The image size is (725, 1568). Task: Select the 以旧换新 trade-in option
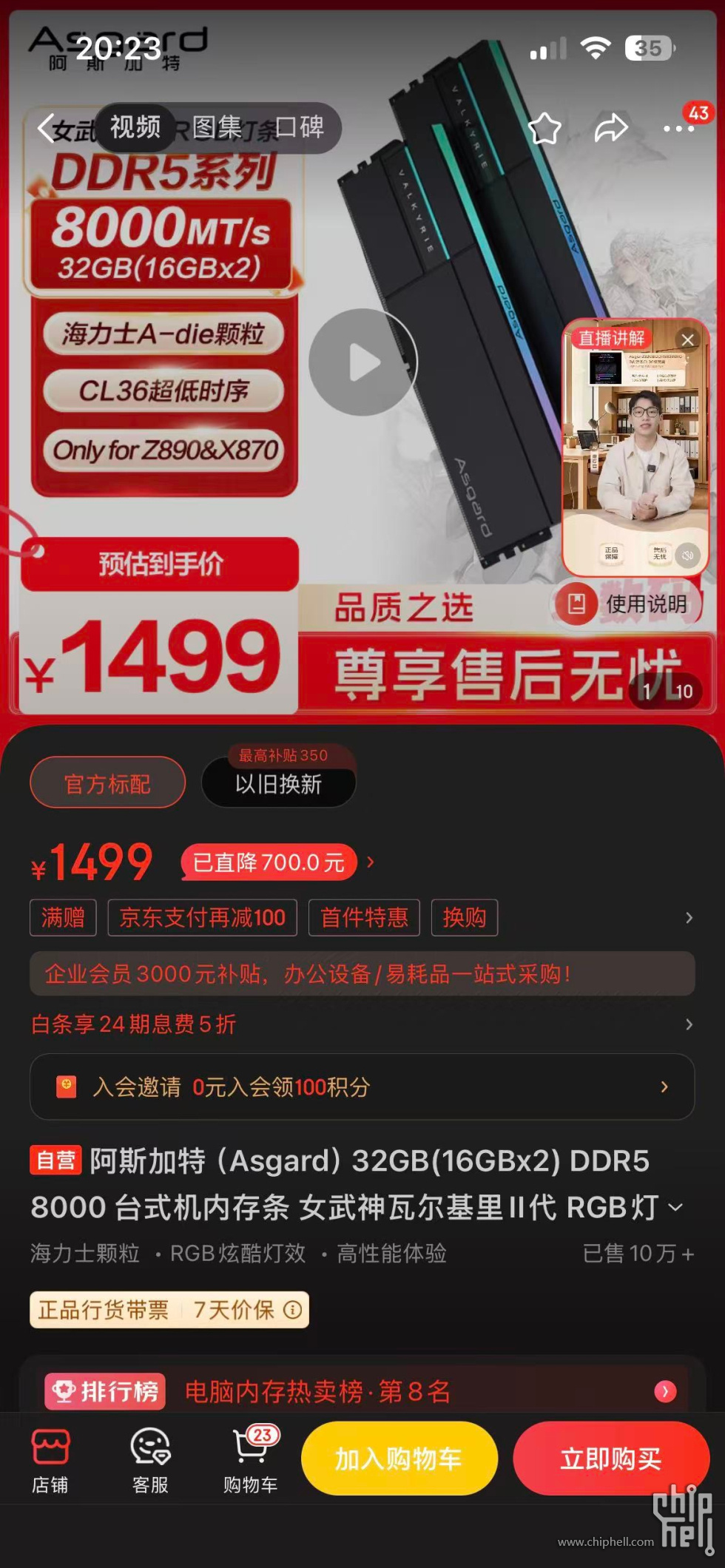pos(278,784)
